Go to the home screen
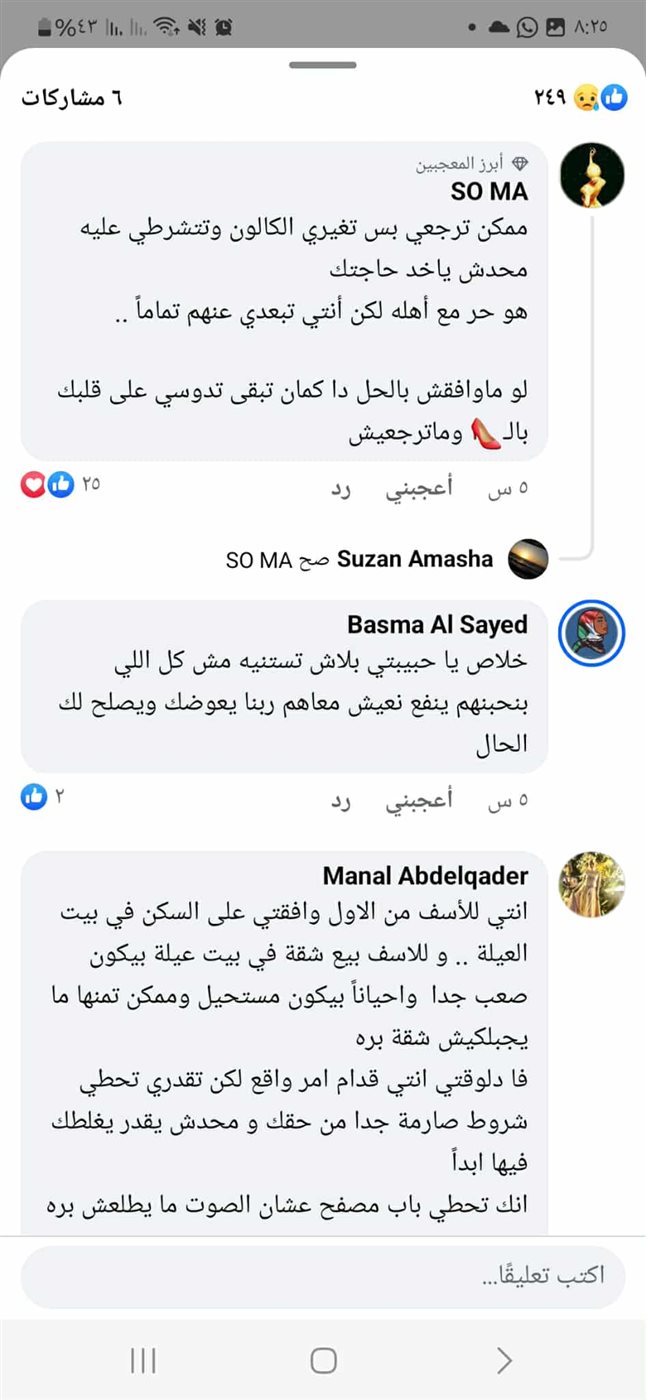Viewport: 646px width, 1400px height. pyautogui.click(x=322, y=1360)
